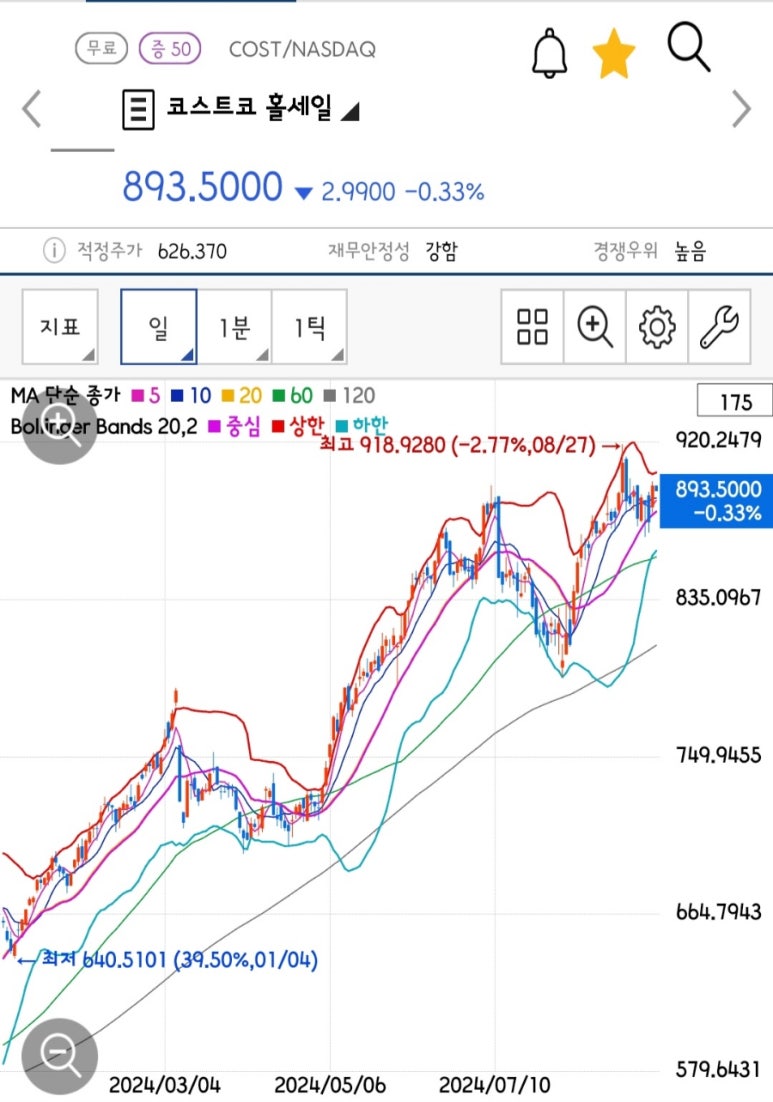Zoom out on the chart
This screenshot has height=1102, width=773.
click(x=59, y=1055)
